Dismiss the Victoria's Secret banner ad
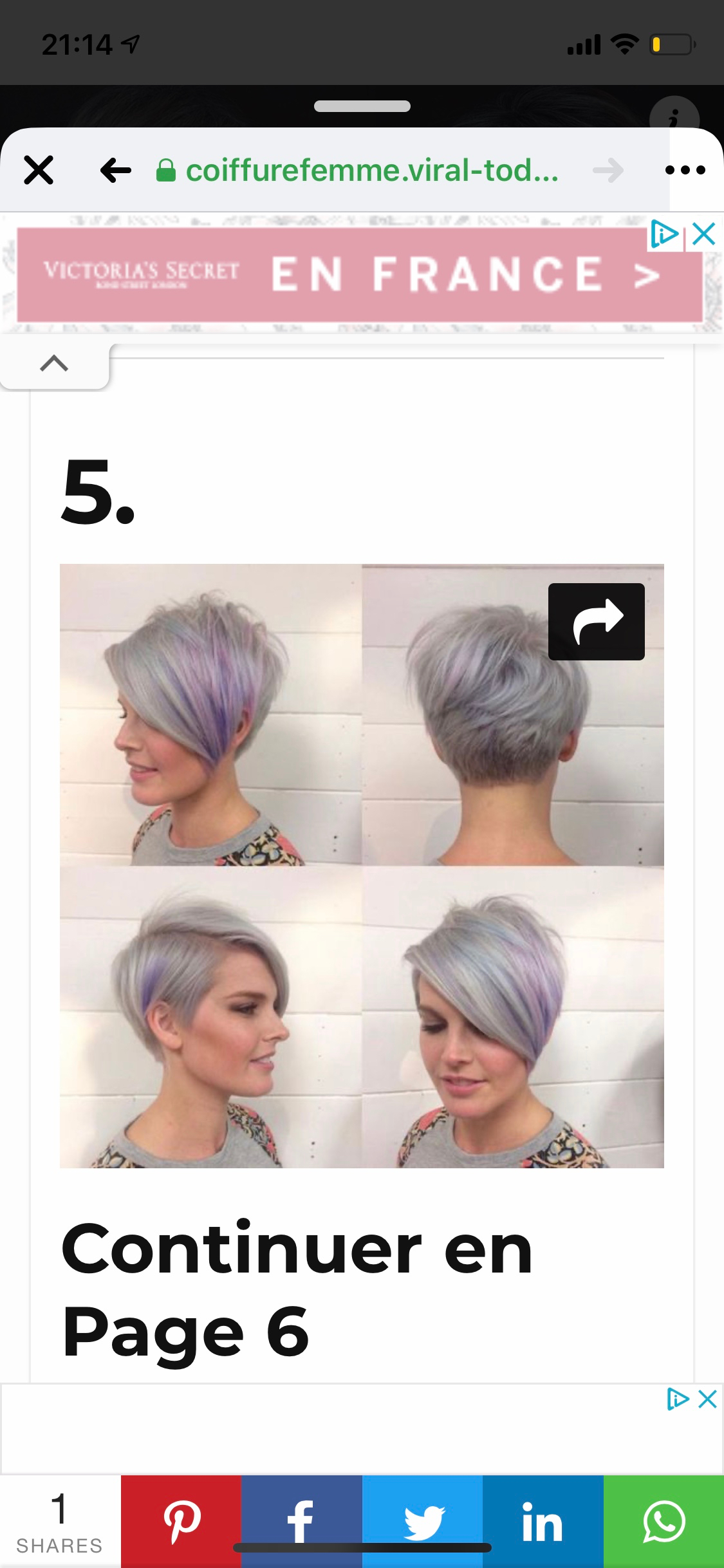The height and width of the screenshot is (1568, 724). point(705,234)
